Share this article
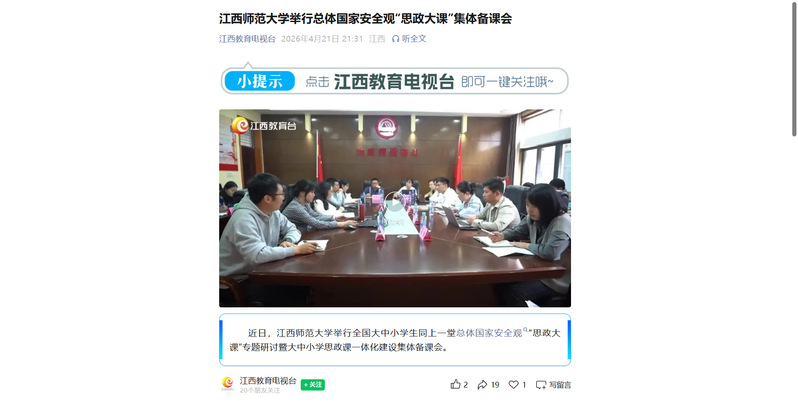The image size is (798, 403). (488, 385)
